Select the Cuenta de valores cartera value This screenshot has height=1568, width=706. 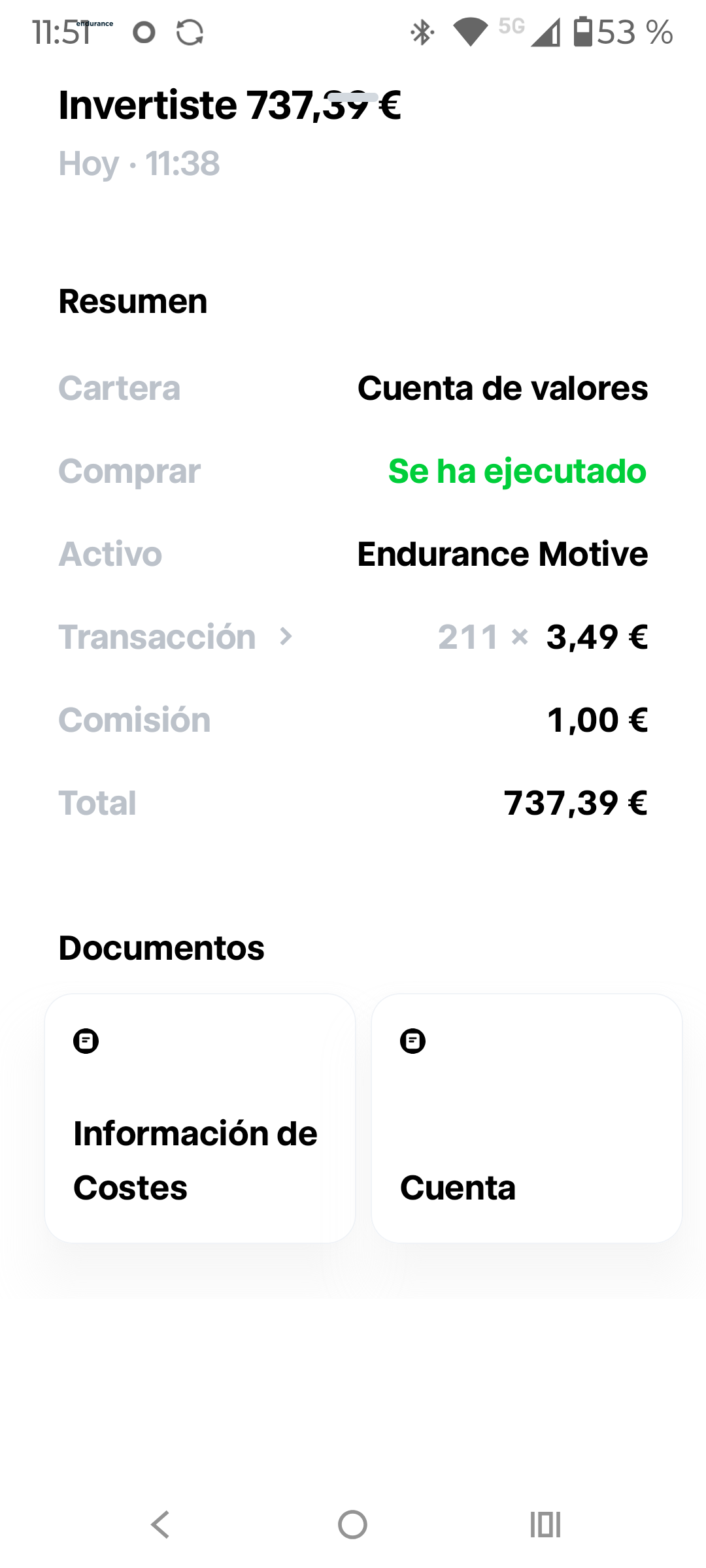[503, 388]
